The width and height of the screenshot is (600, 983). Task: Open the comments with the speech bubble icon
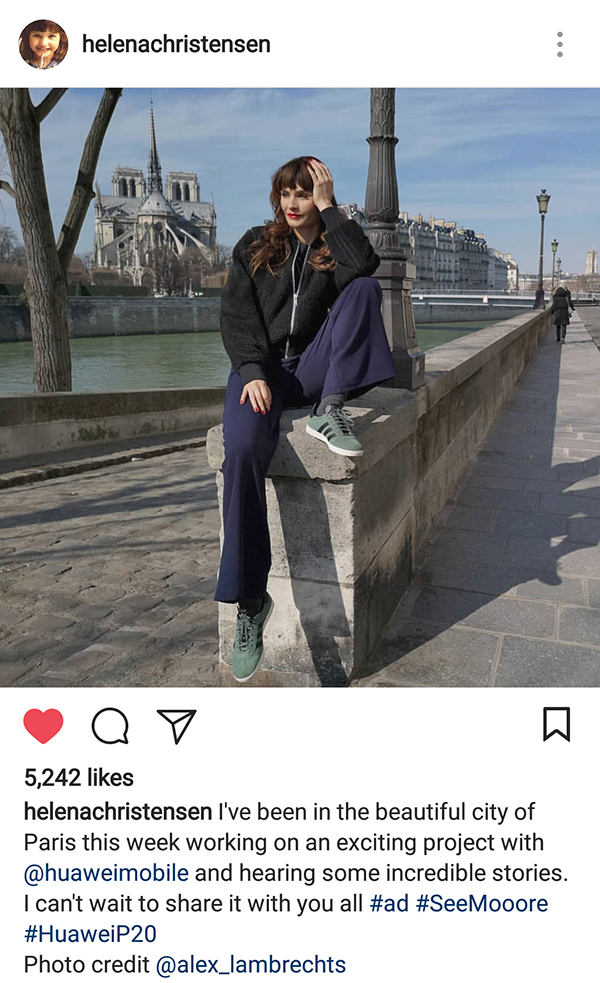(x=110, y=725)
